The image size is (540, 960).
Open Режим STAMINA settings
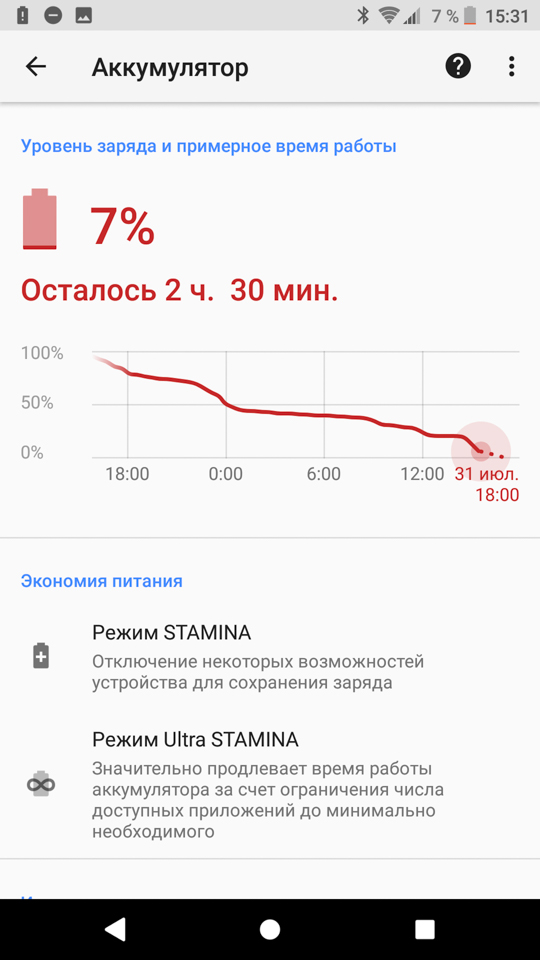[270, 657]
